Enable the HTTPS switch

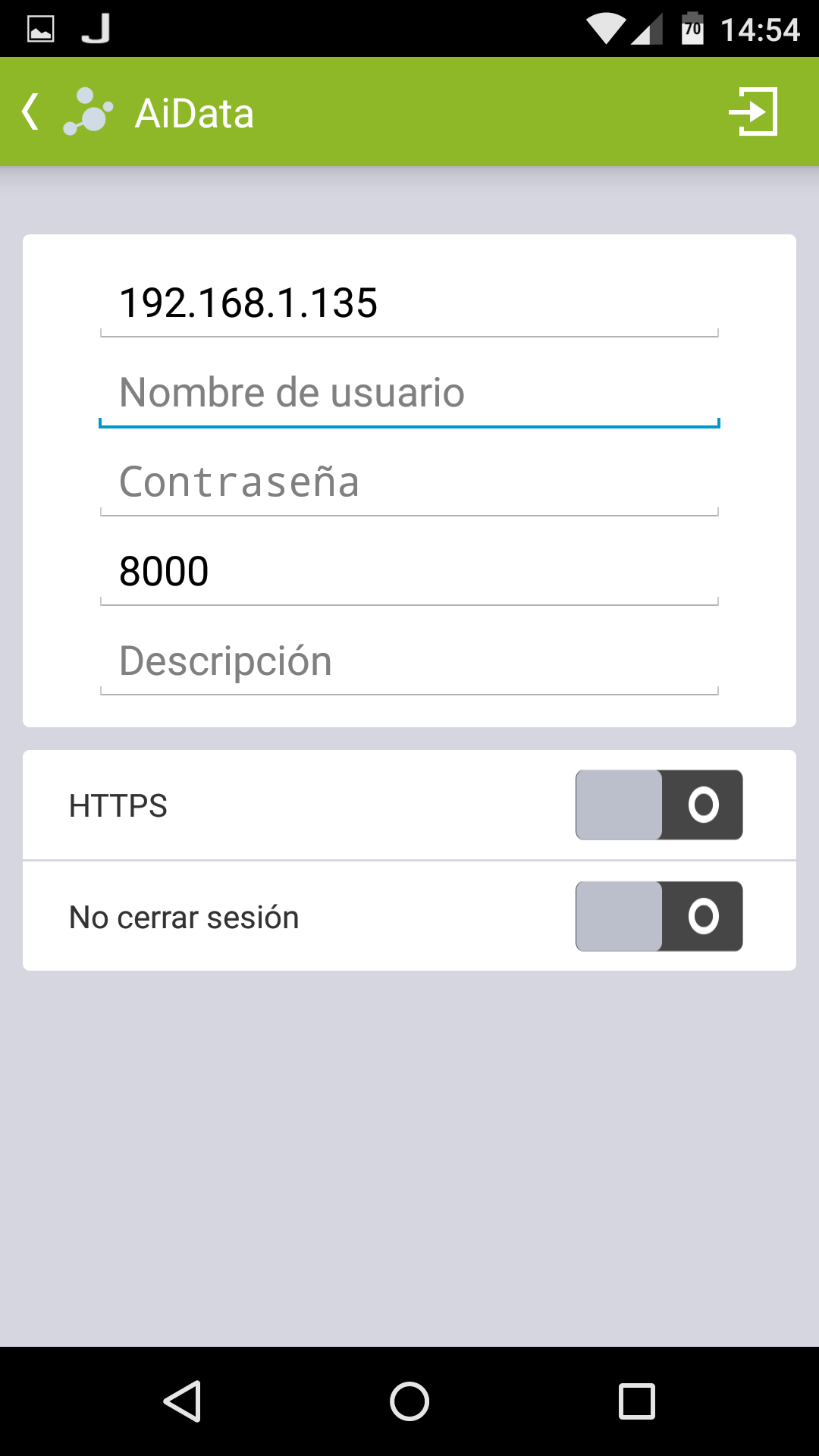[x=658, y=805]
